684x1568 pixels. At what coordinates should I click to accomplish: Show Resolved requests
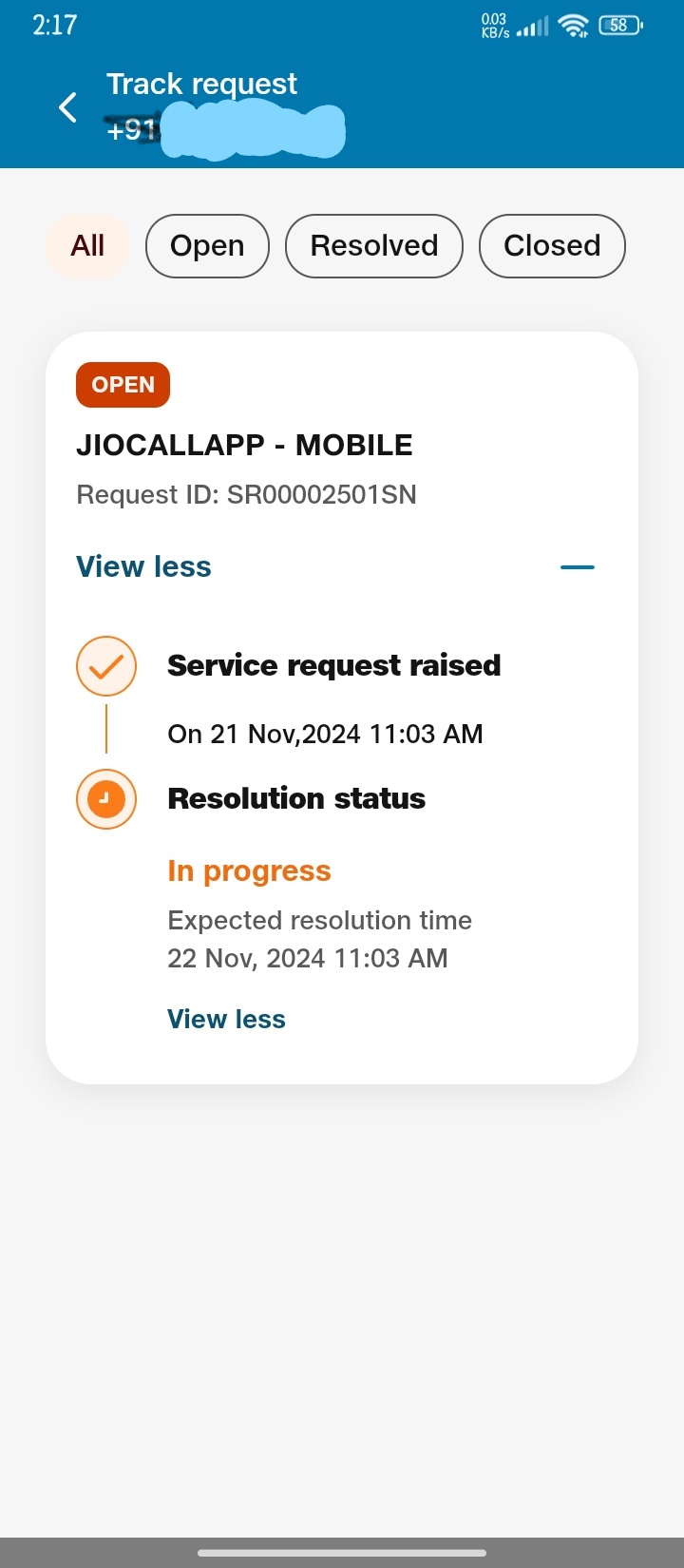point(374,246)
